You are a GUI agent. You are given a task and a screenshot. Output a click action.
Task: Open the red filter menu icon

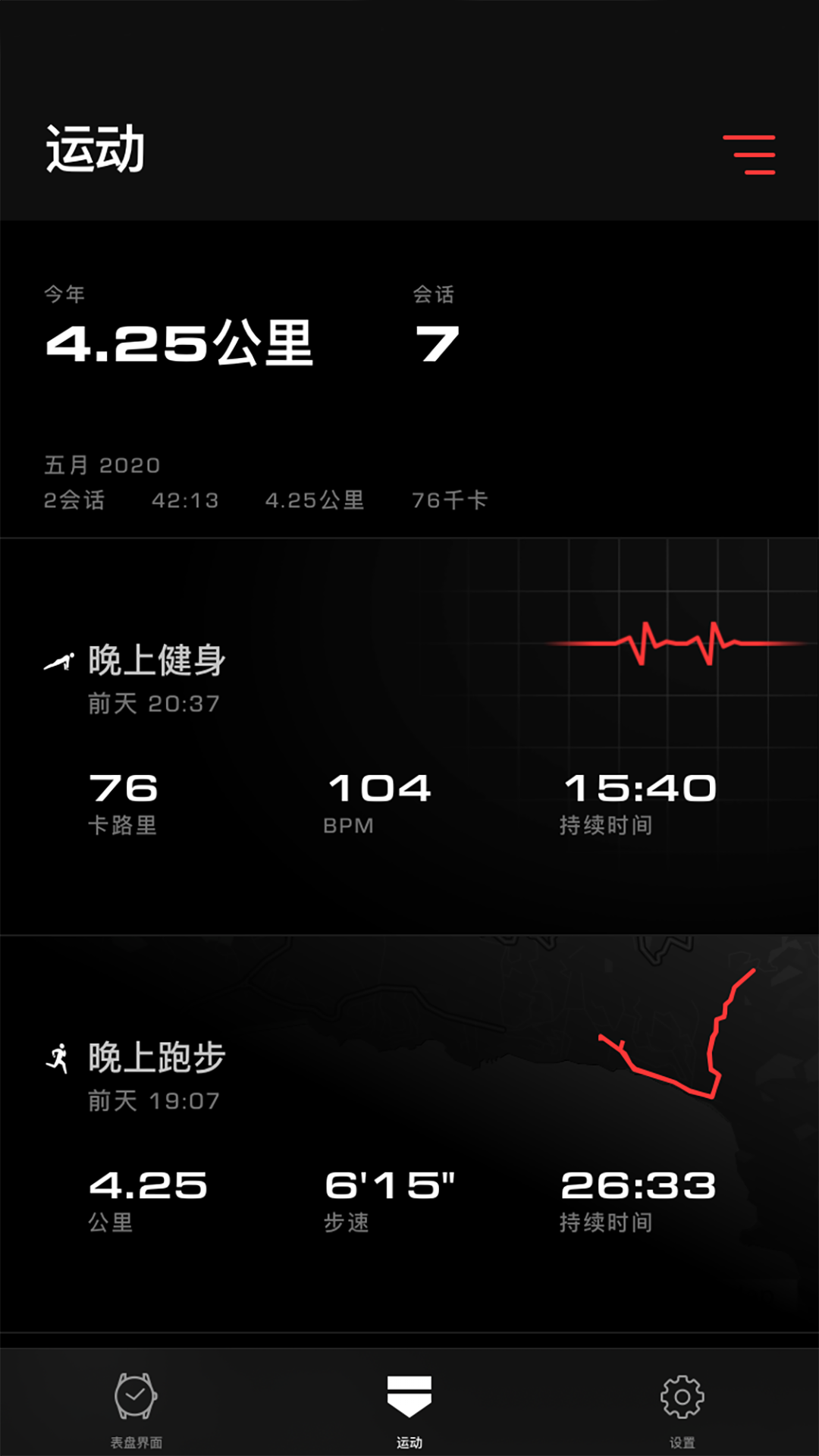pos(749,155)
